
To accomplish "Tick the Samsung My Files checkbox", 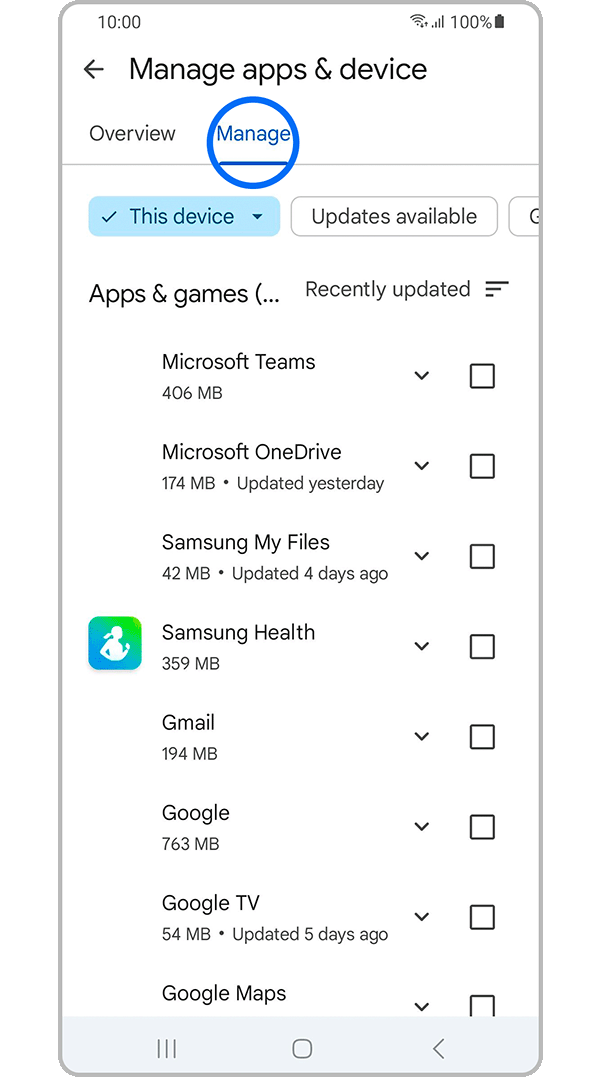I will pos(482,556).
